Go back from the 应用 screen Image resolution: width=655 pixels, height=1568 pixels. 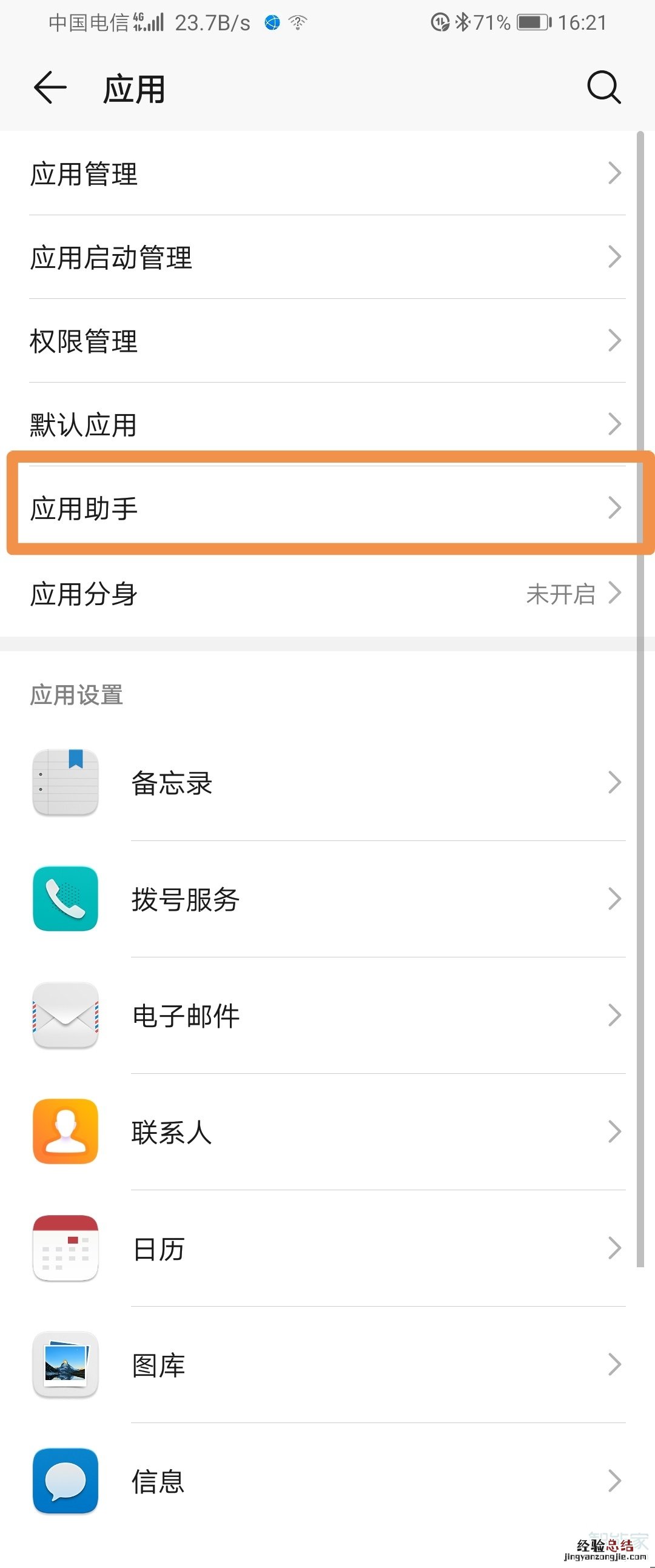(50, 88)
